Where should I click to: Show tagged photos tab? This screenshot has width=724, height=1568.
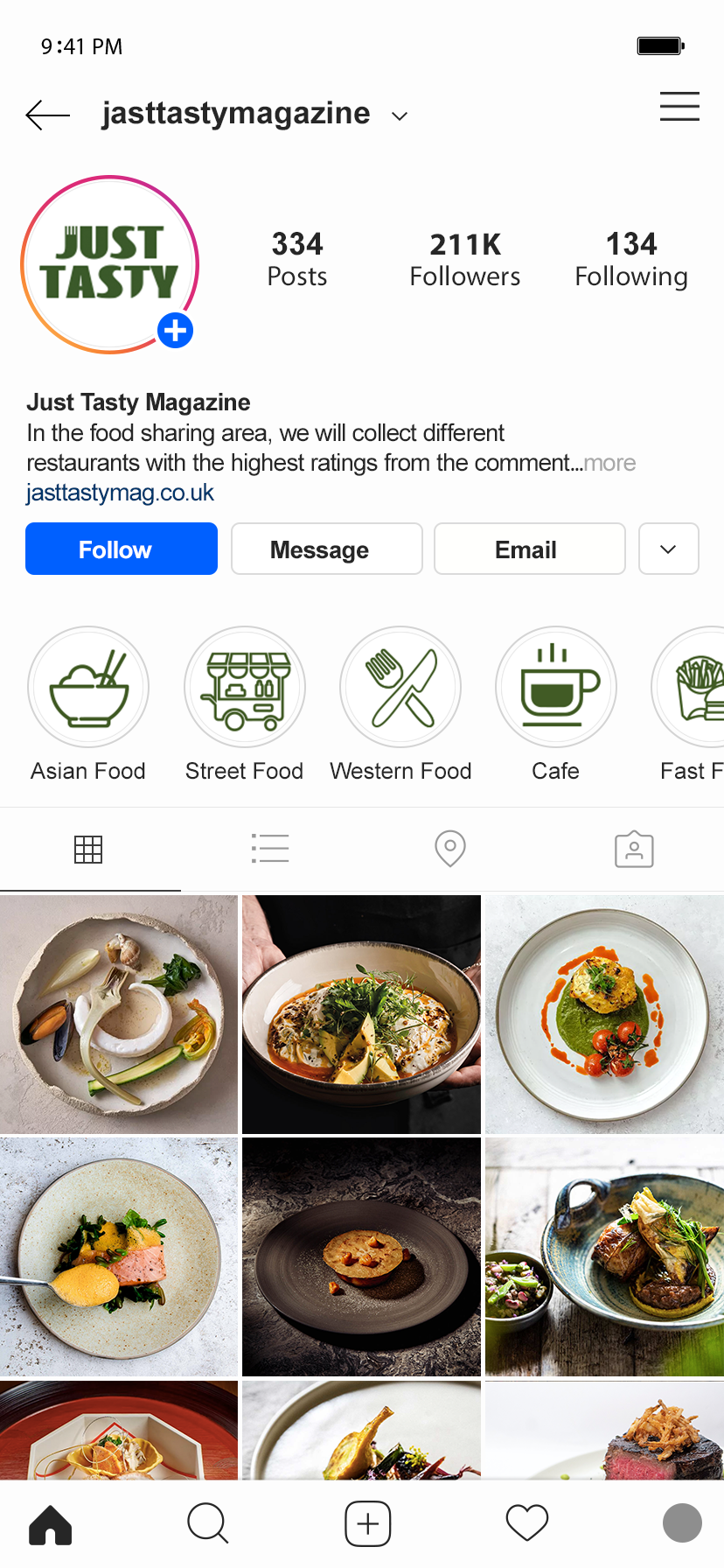[x=634, y=849]
